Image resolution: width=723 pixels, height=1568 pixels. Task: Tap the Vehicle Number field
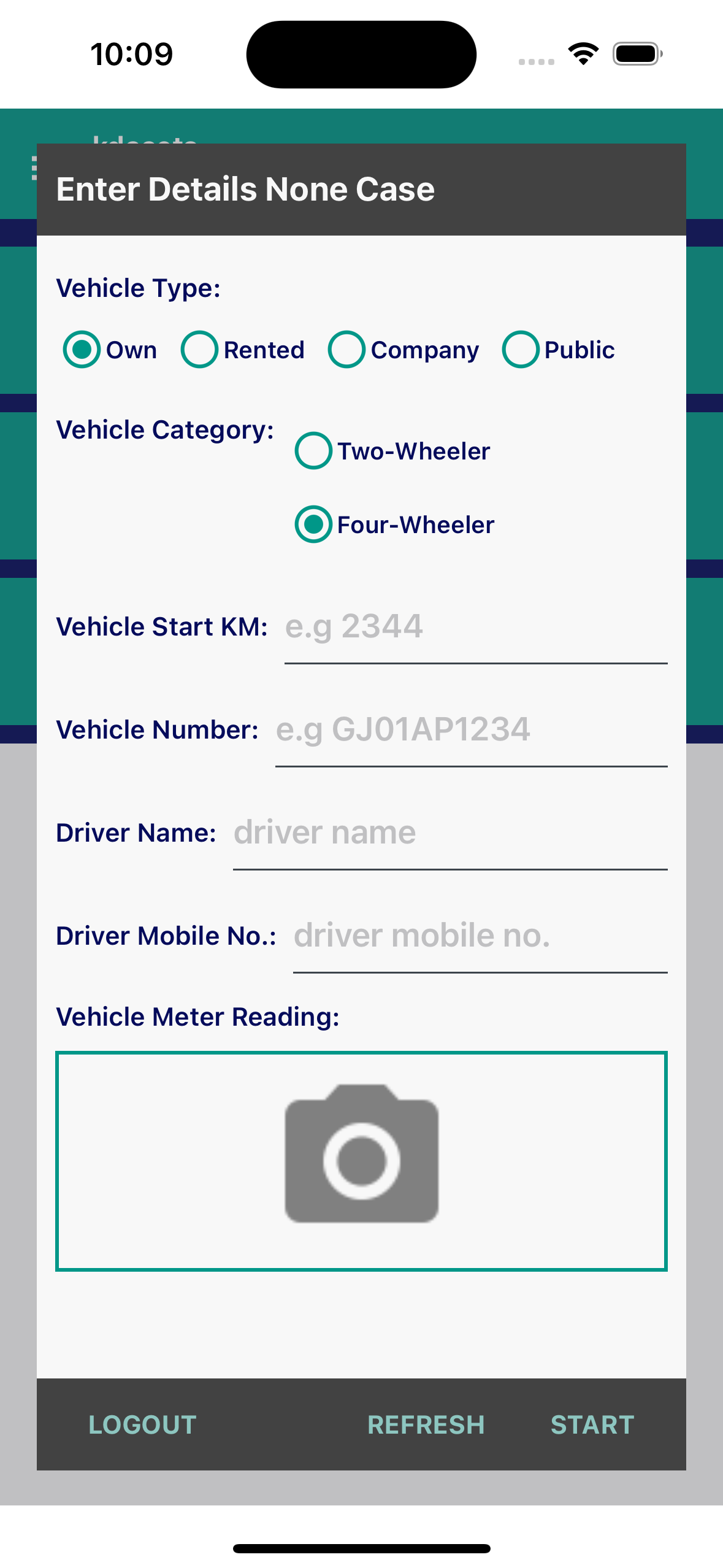[470, 731]
